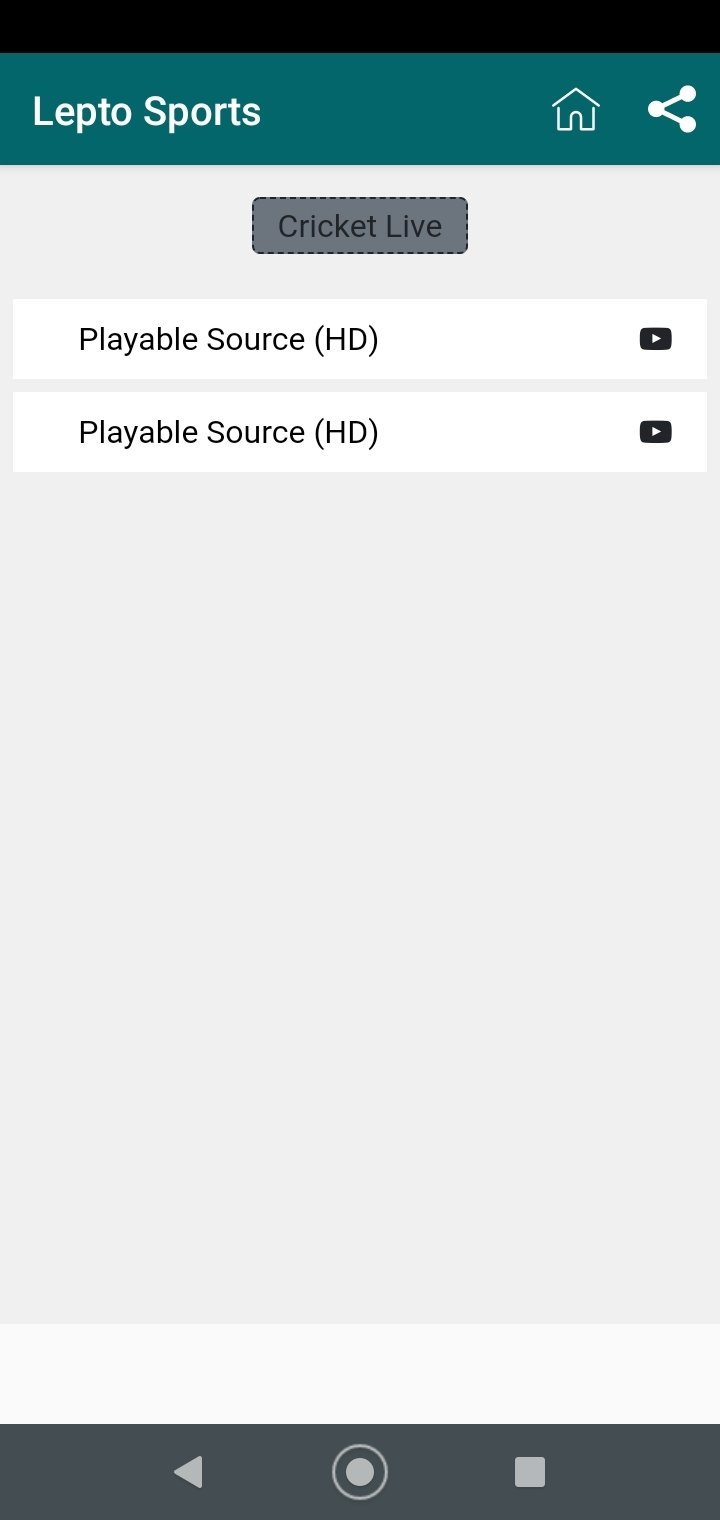Tap the Cricket Live category label

click(359, 225)
